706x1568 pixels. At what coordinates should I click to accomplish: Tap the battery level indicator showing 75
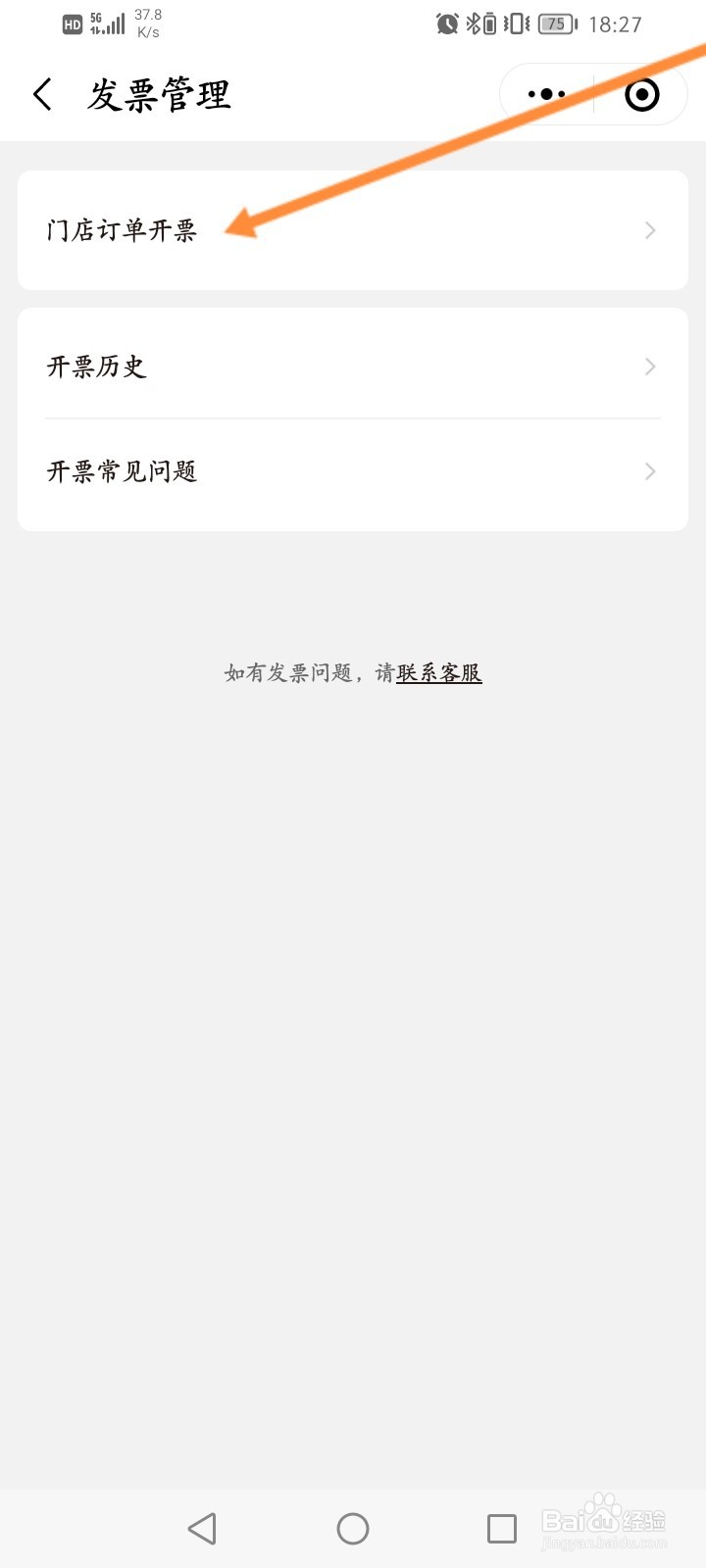(555, 24)
